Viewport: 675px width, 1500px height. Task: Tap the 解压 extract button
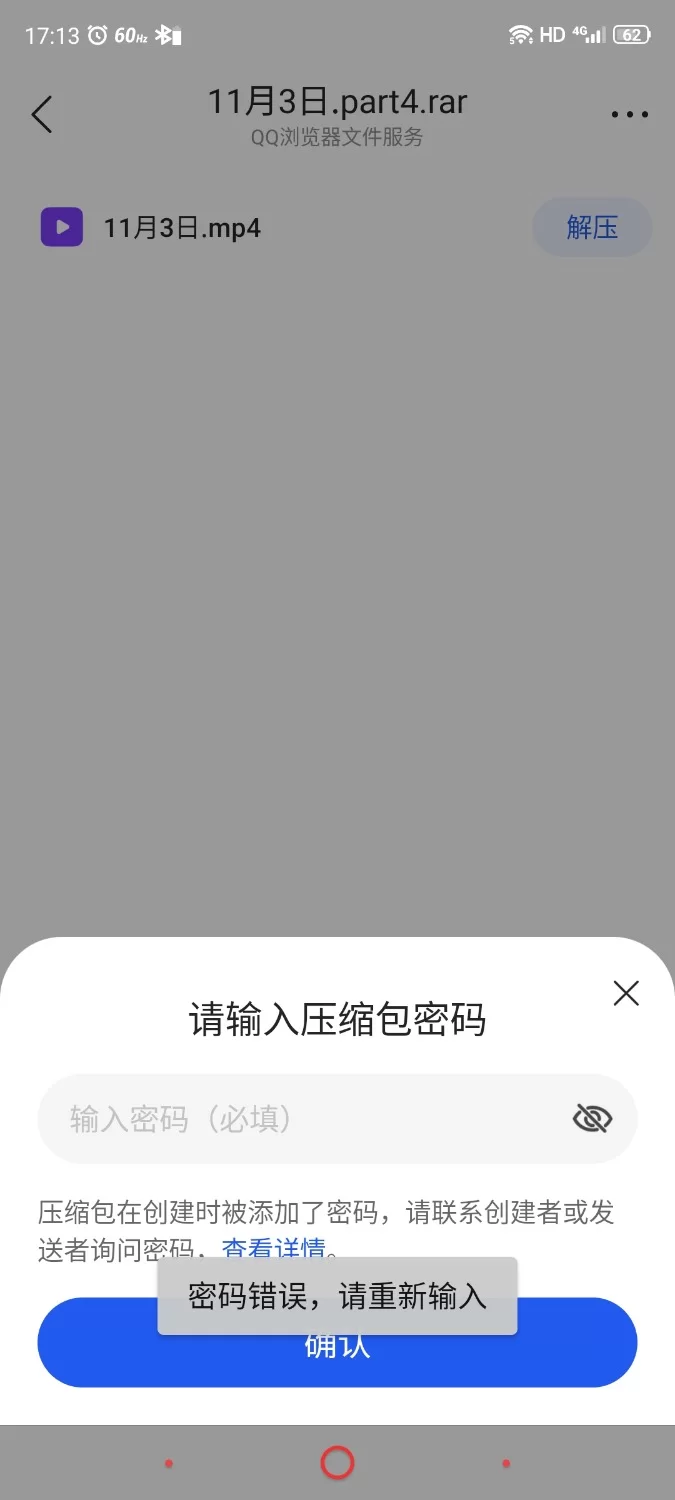coord(592,227)
